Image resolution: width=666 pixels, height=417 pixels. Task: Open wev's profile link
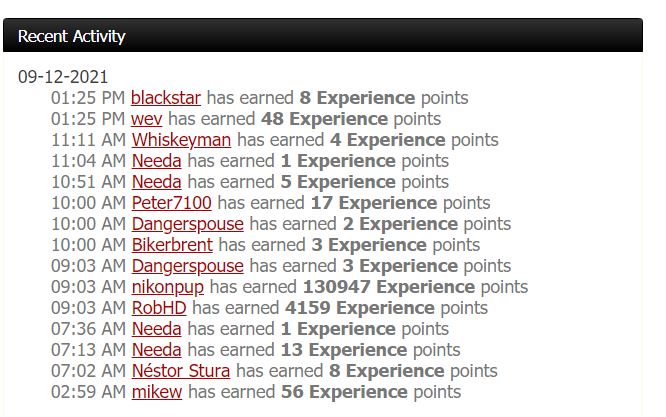coord(146,119)
